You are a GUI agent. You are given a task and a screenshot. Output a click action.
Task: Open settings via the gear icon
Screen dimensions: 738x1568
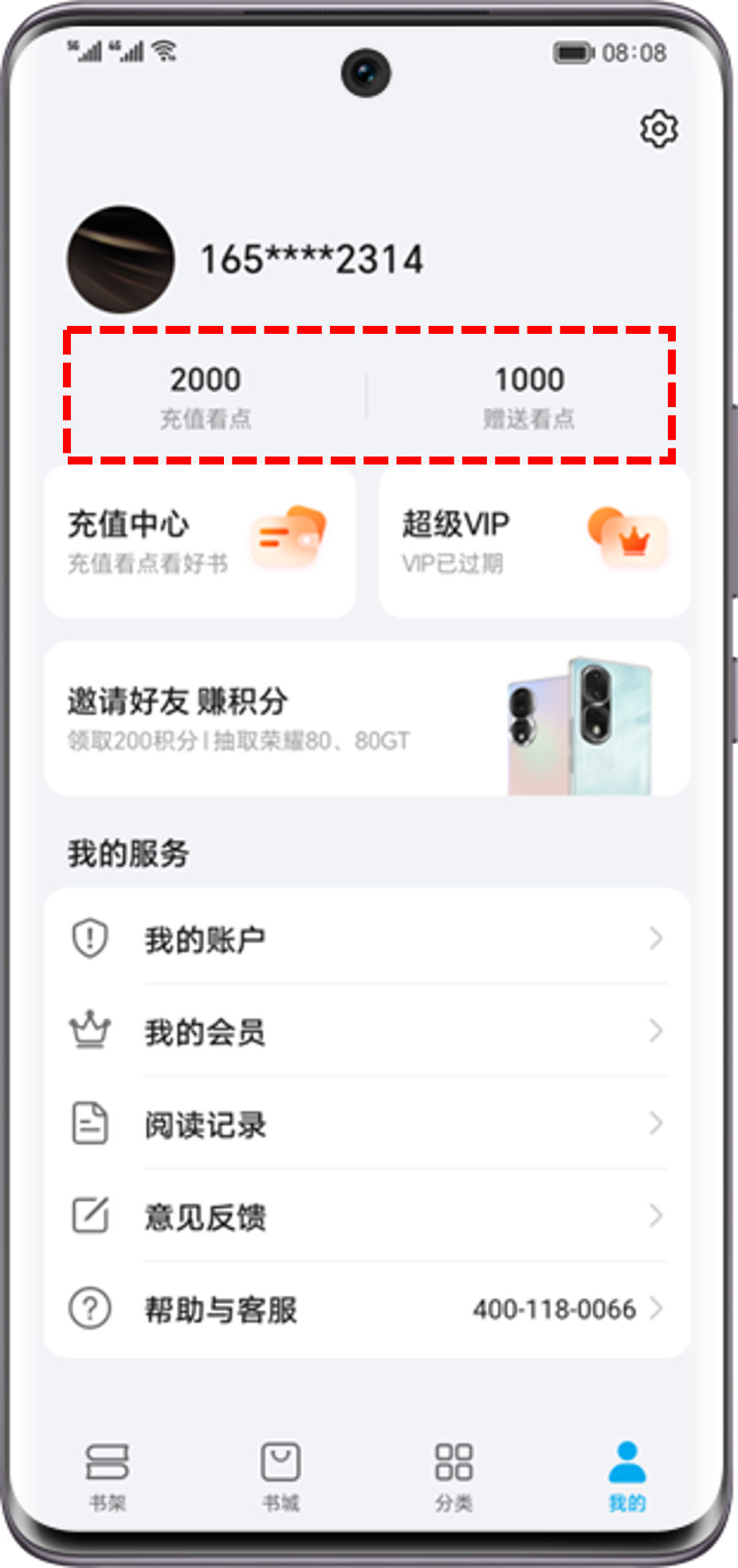coord(658,129)
